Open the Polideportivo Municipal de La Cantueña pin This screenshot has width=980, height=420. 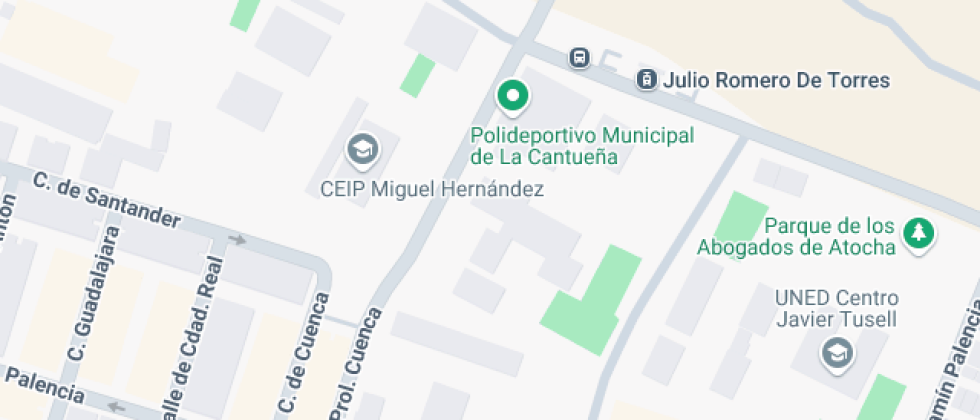[513, 97]
